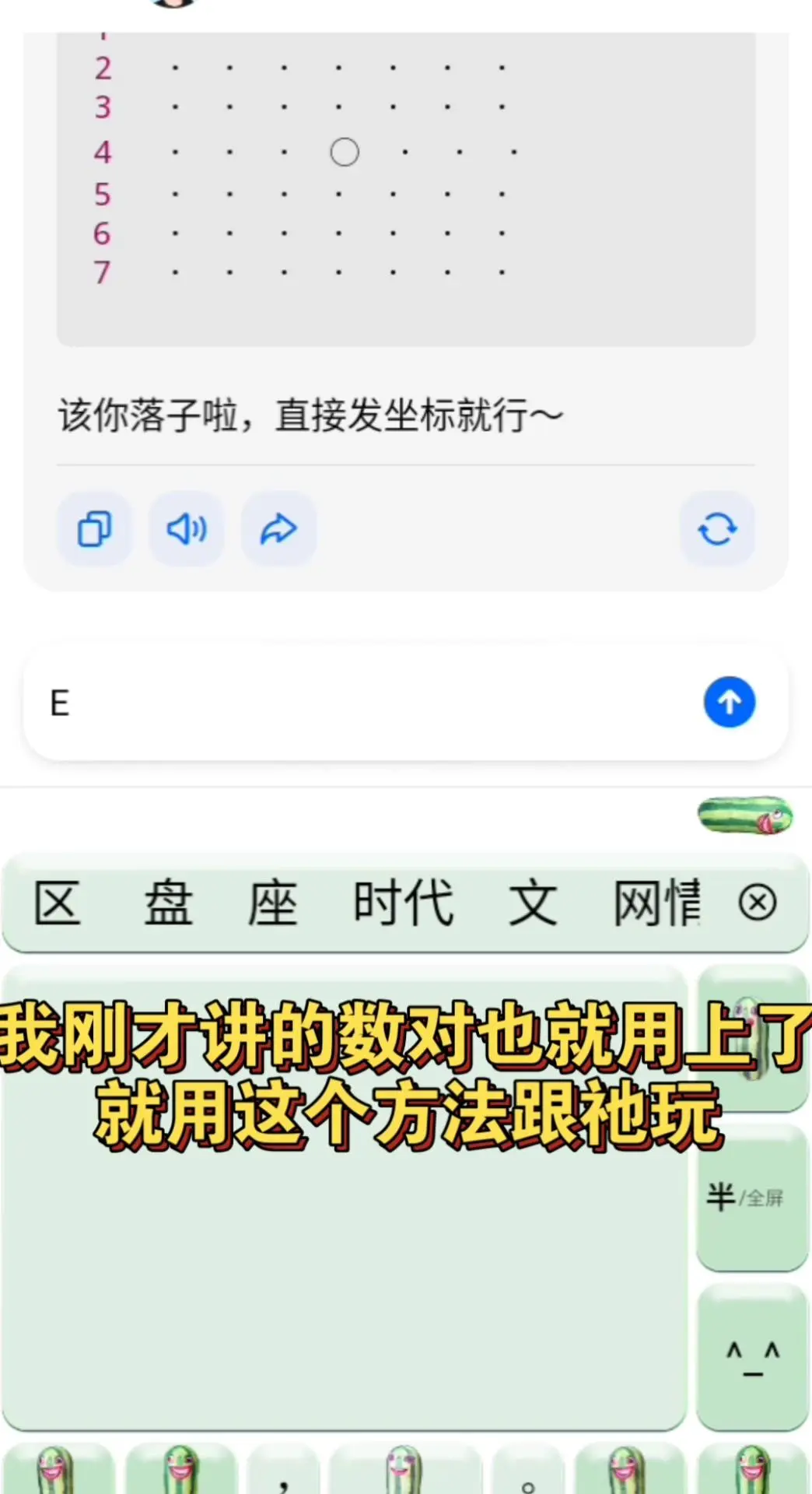Open the ^_^ emoticon key
Image resolution: width=812 pixels, height=1494 pixels.
coord(752,1357)
